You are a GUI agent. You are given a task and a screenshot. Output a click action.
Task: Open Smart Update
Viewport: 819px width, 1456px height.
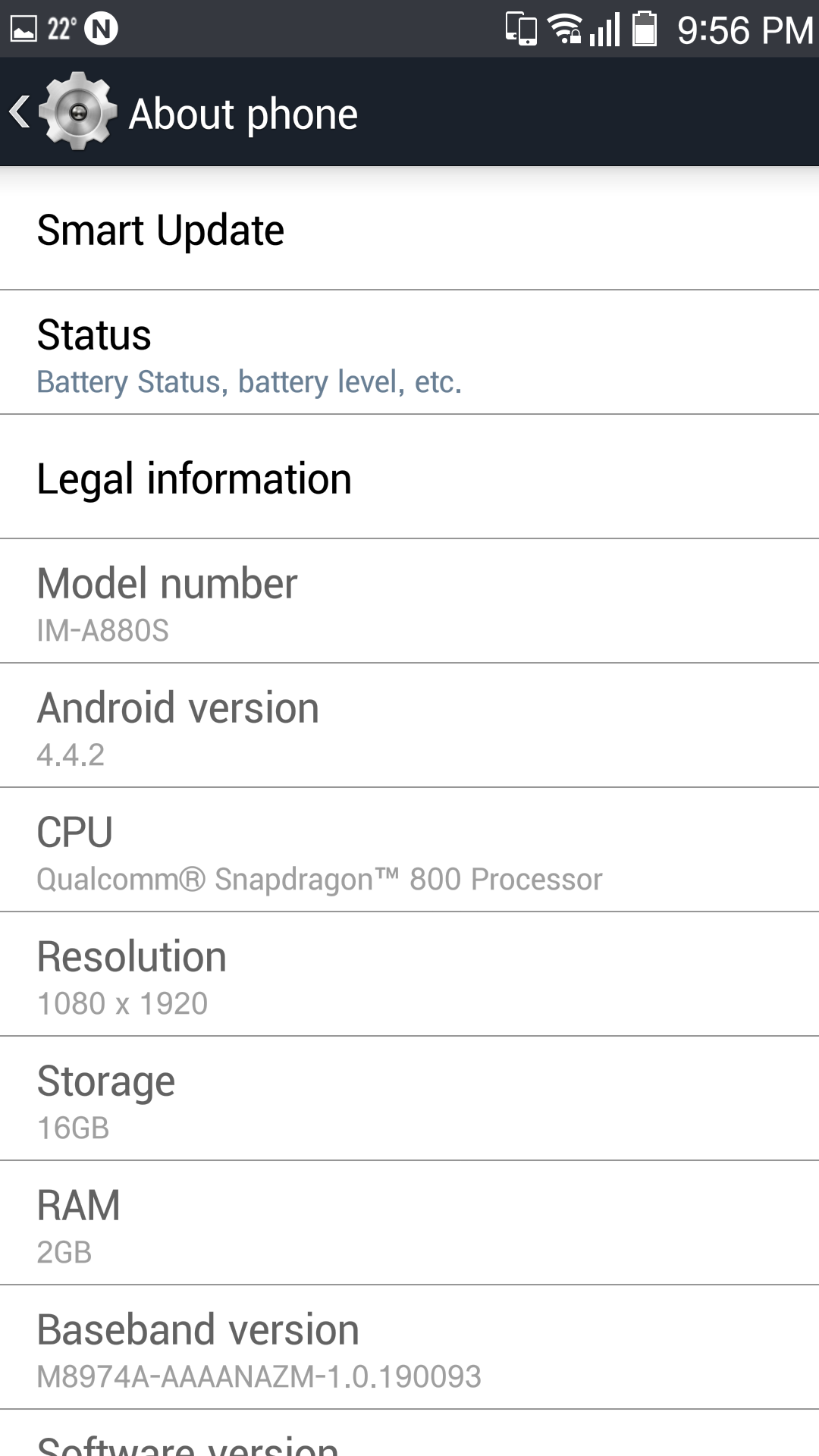[x=409, y=231]
